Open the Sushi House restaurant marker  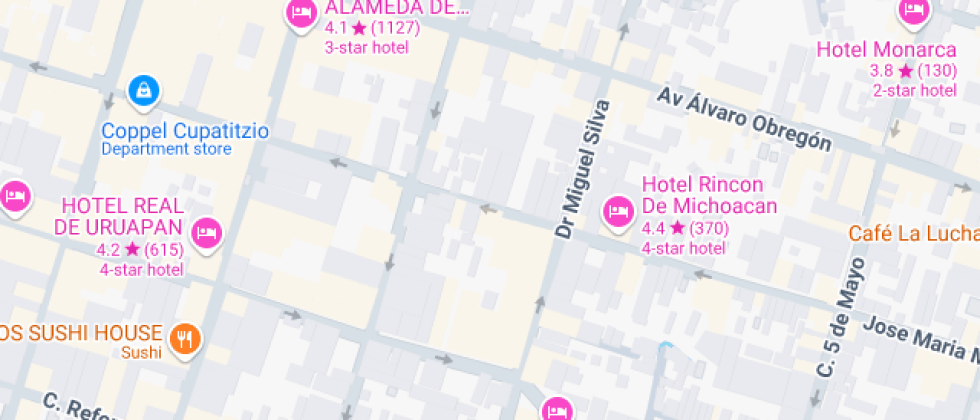tap(184, 339)
